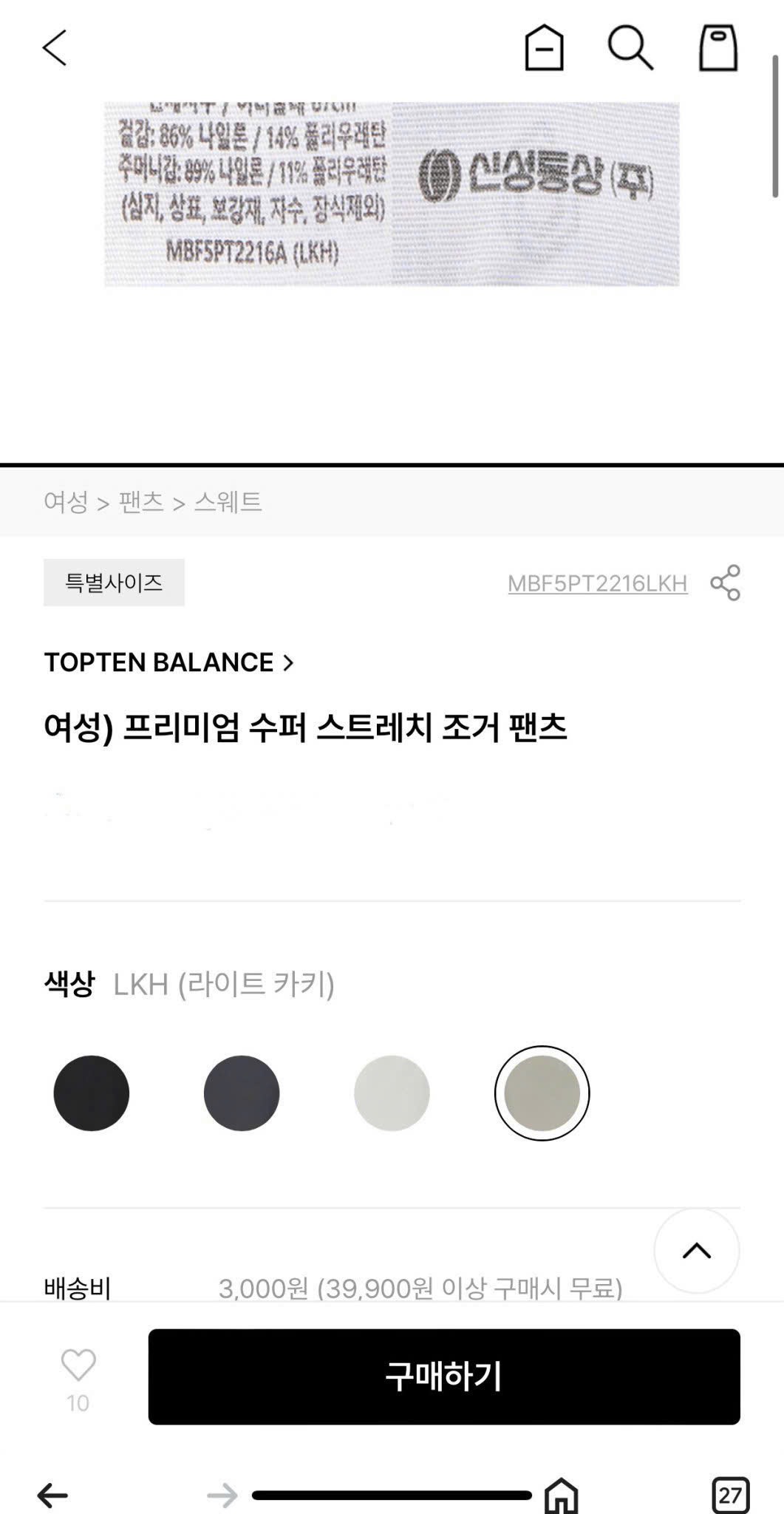Select the black color swatch

tap(92, 1093)
